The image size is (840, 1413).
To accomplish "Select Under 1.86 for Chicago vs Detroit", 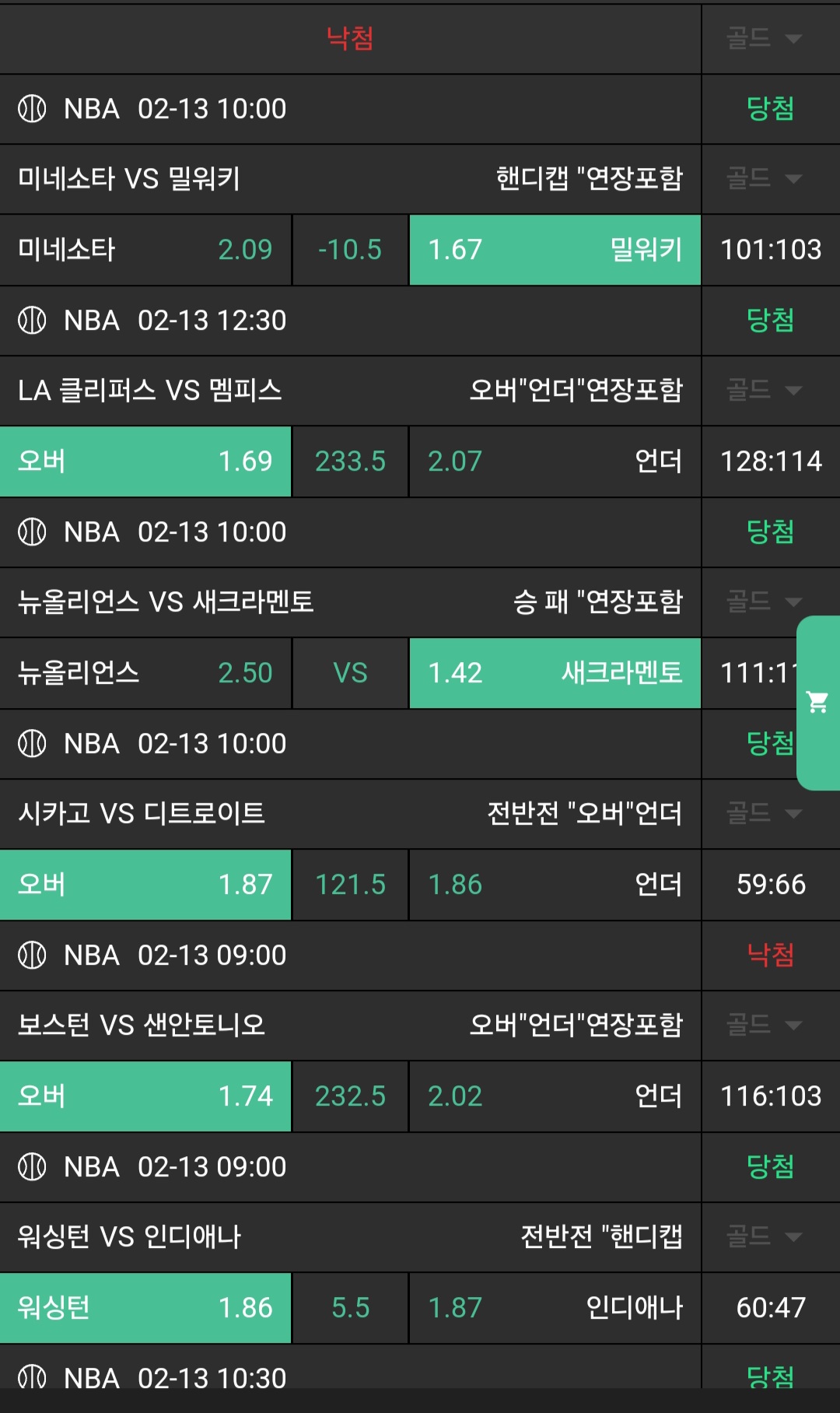I will 555,885.
